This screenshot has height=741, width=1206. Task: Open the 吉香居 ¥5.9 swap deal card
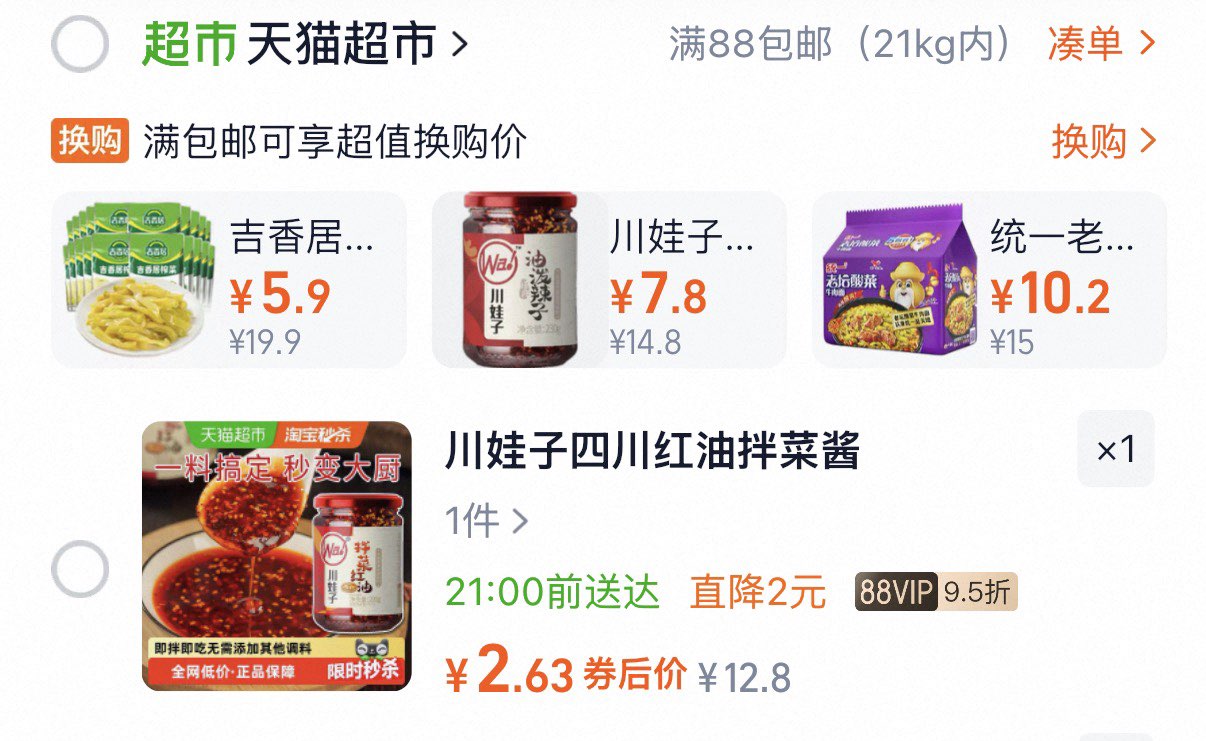click(x=229, y=279)
